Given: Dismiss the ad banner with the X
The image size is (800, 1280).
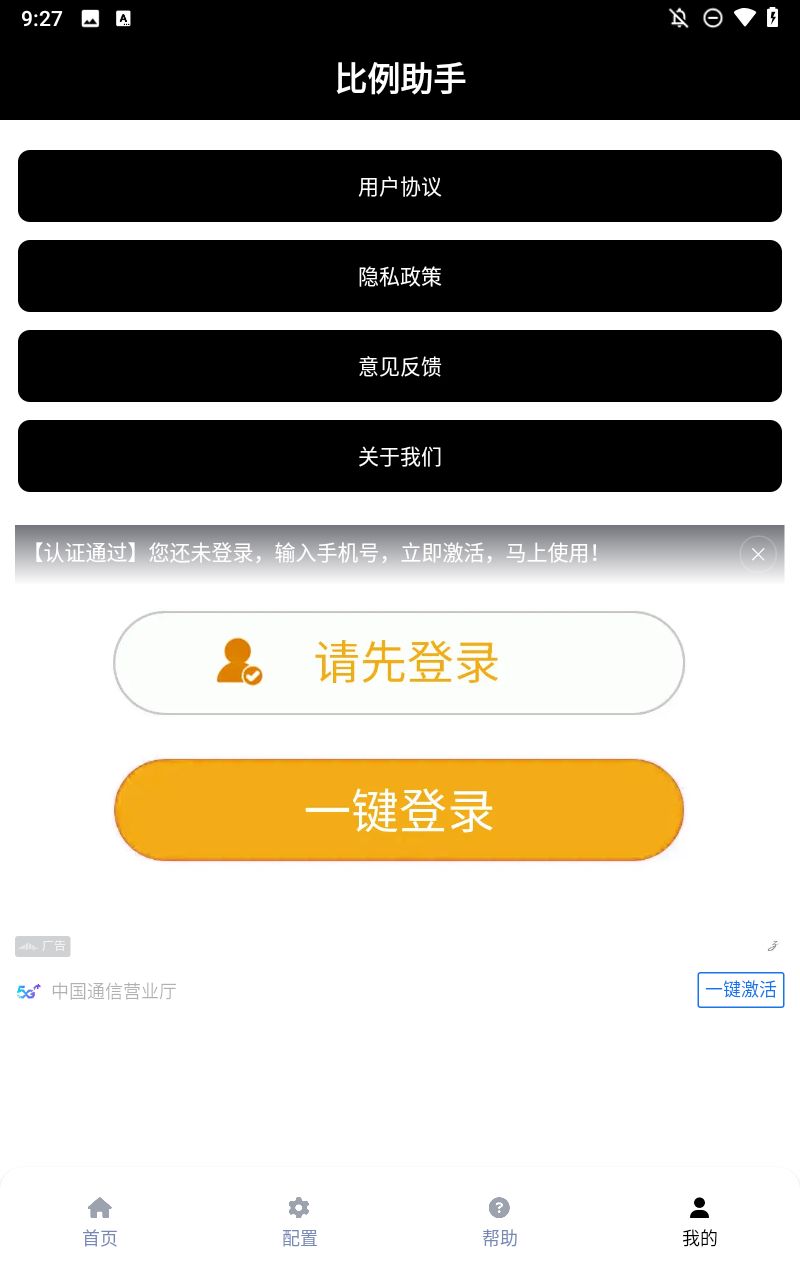Looking at the screenshot, I should click(758, 554).
